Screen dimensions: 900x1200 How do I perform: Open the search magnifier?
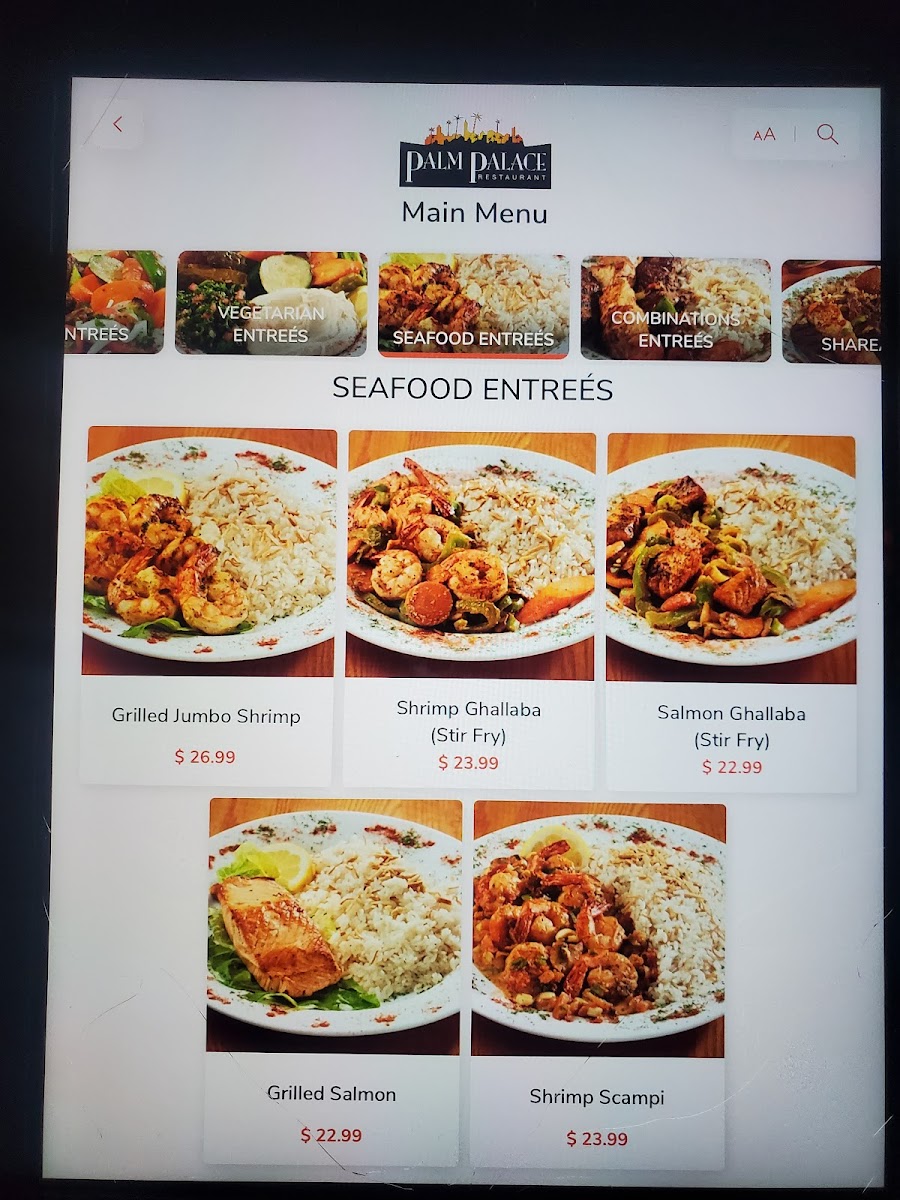[x=827, y=134]
